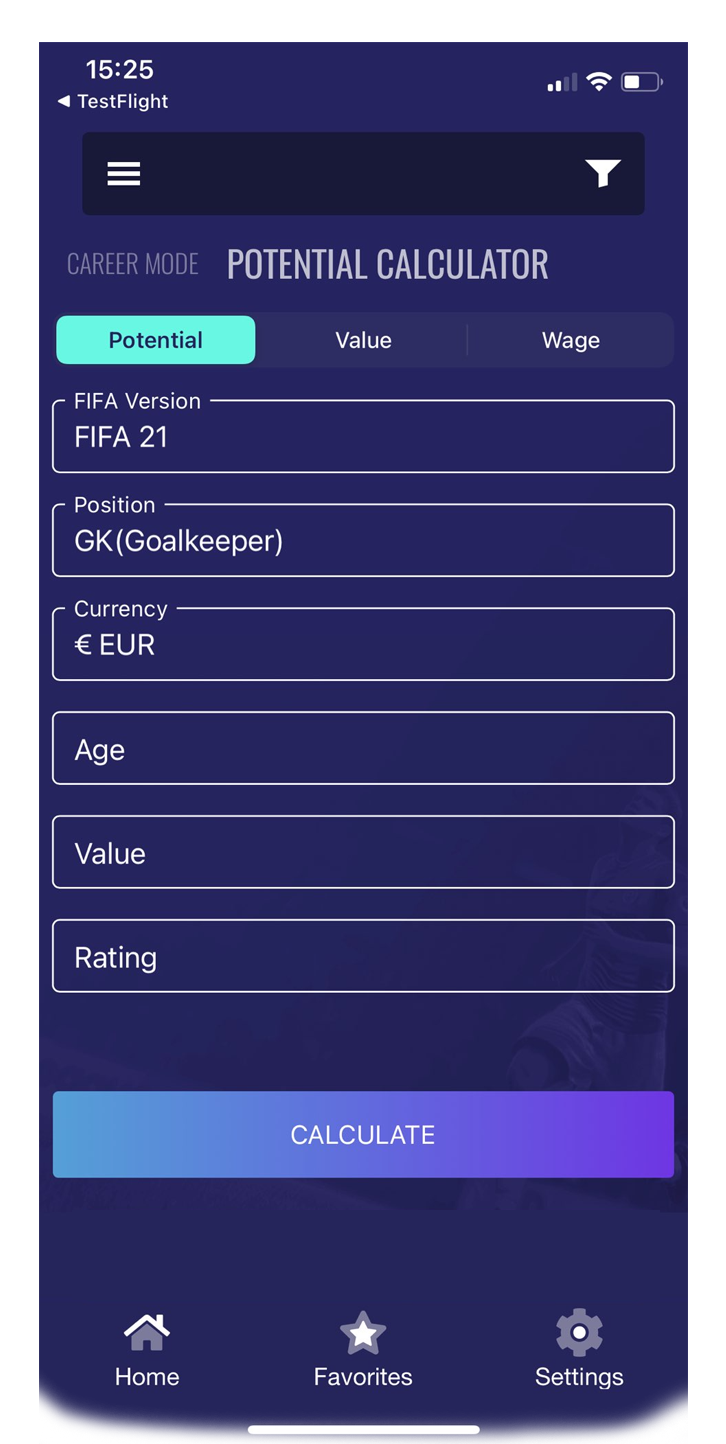
Task: Return to TestFlight via back link
Action: pos(113,101)
